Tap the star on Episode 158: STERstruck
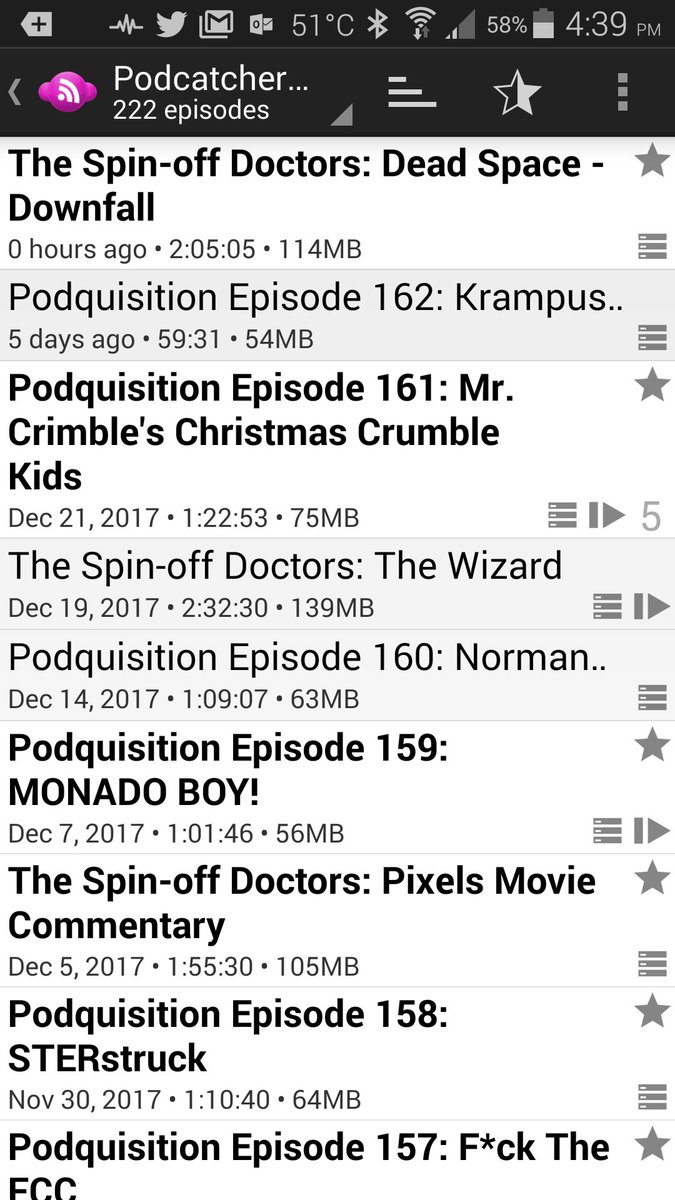This screenshot has width=675, height=1200. point(652,1013)
